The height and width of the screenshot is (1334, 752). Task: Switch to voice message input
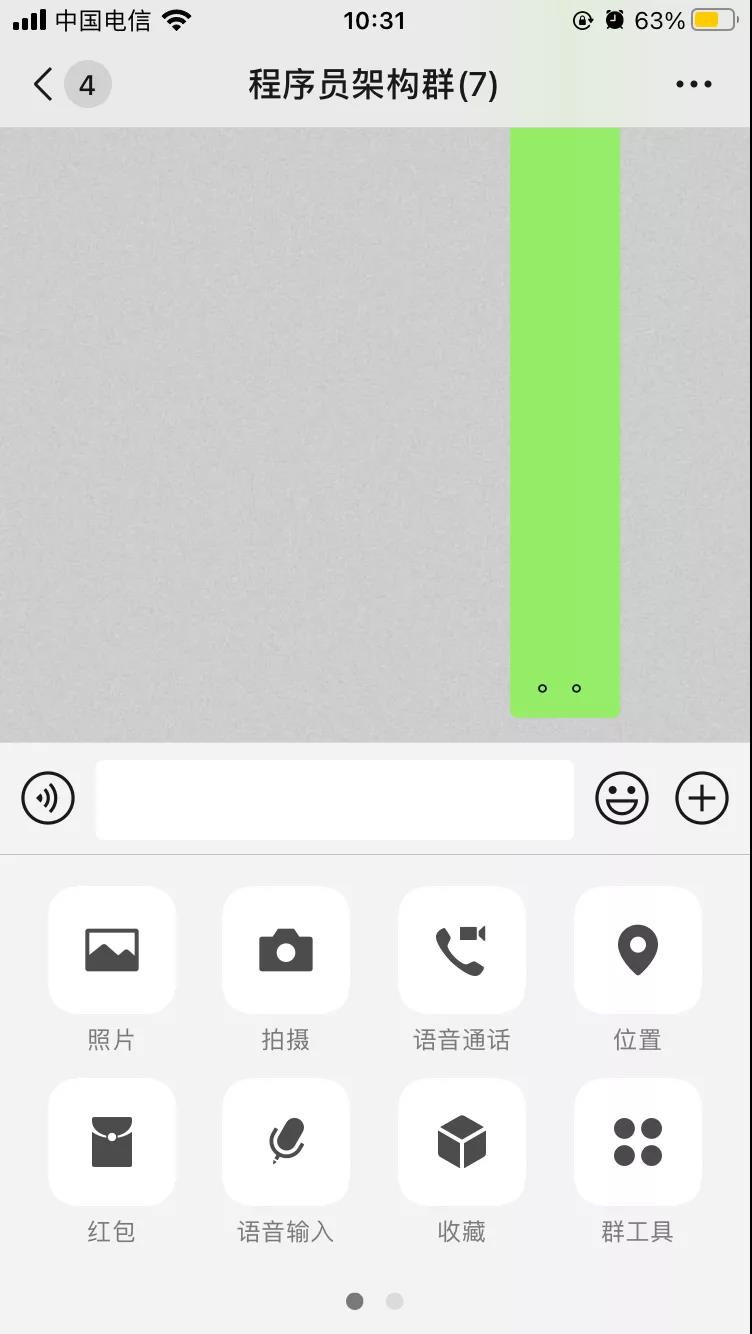48,798
